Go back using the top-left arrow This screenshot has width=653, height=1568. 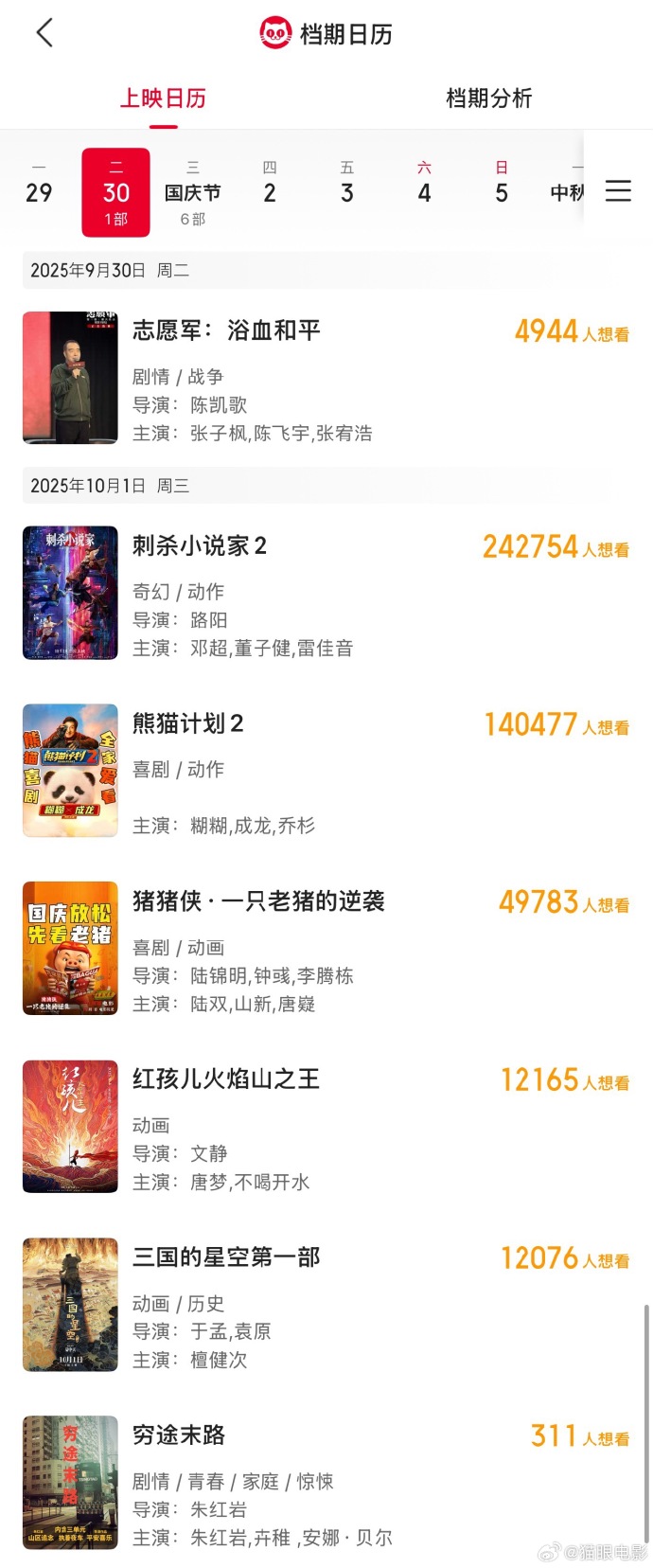44,34
